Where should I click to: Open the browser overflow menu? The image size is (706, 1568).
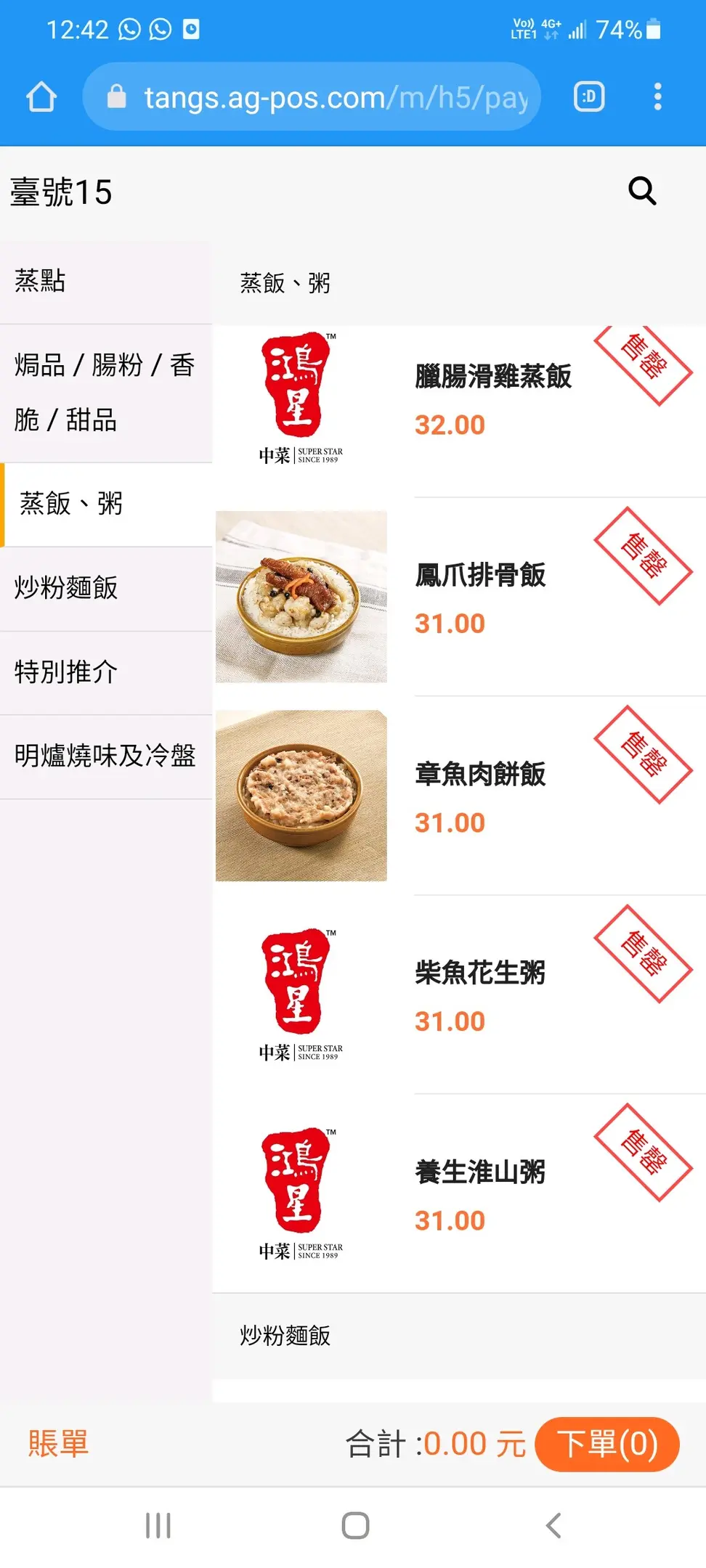click(x=657, y=97)
